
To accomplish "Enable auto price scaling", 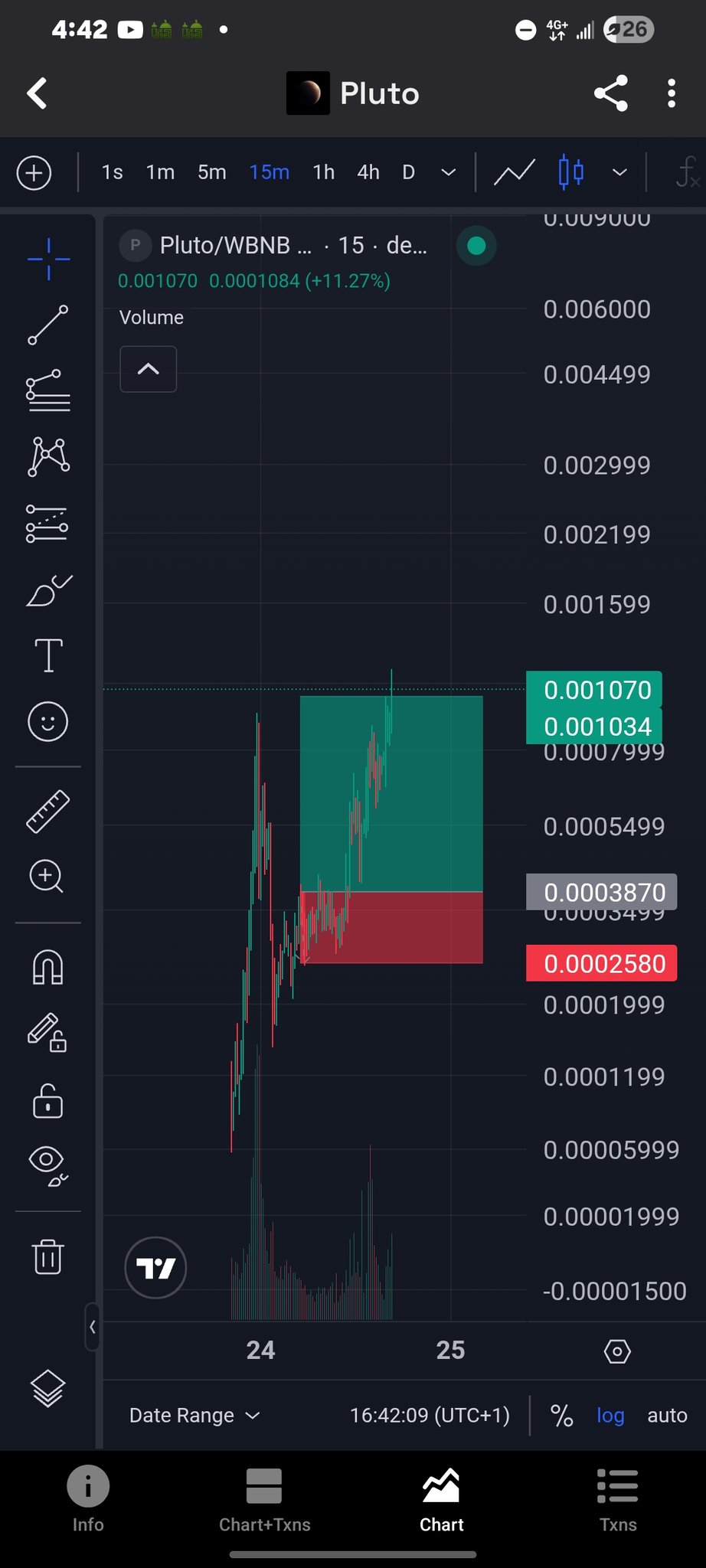I will [667, 1416].
